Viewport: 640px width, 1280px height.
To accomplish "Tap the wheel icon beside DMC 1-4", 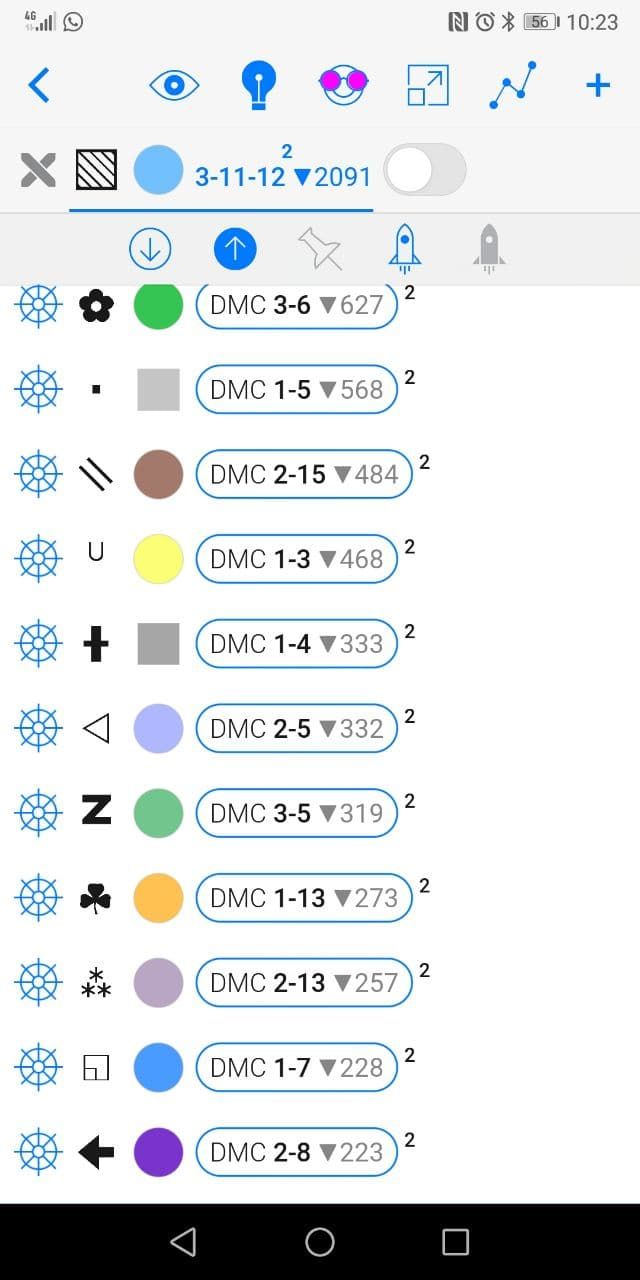I will (38, 643).
